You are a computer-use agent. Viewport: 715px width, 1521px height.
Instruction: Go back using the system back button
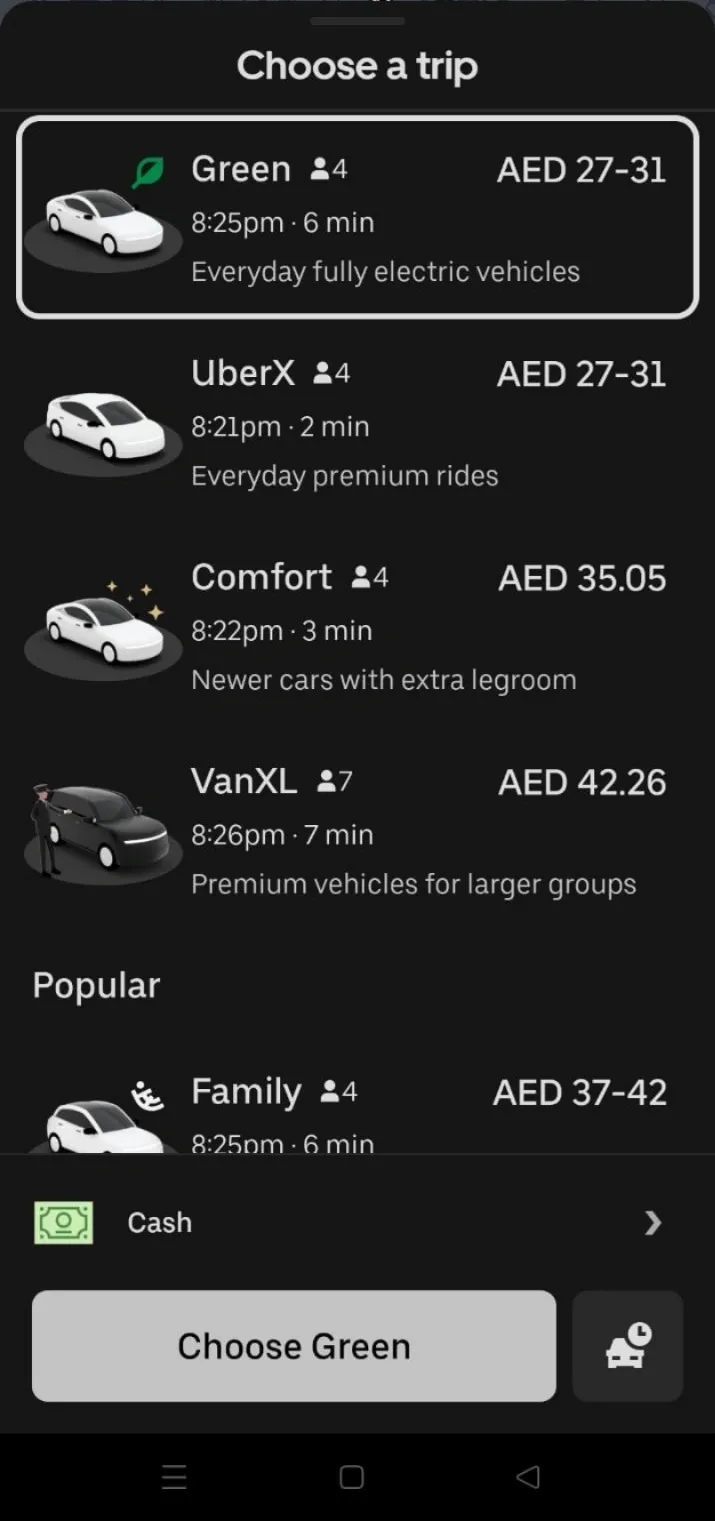528,1477
